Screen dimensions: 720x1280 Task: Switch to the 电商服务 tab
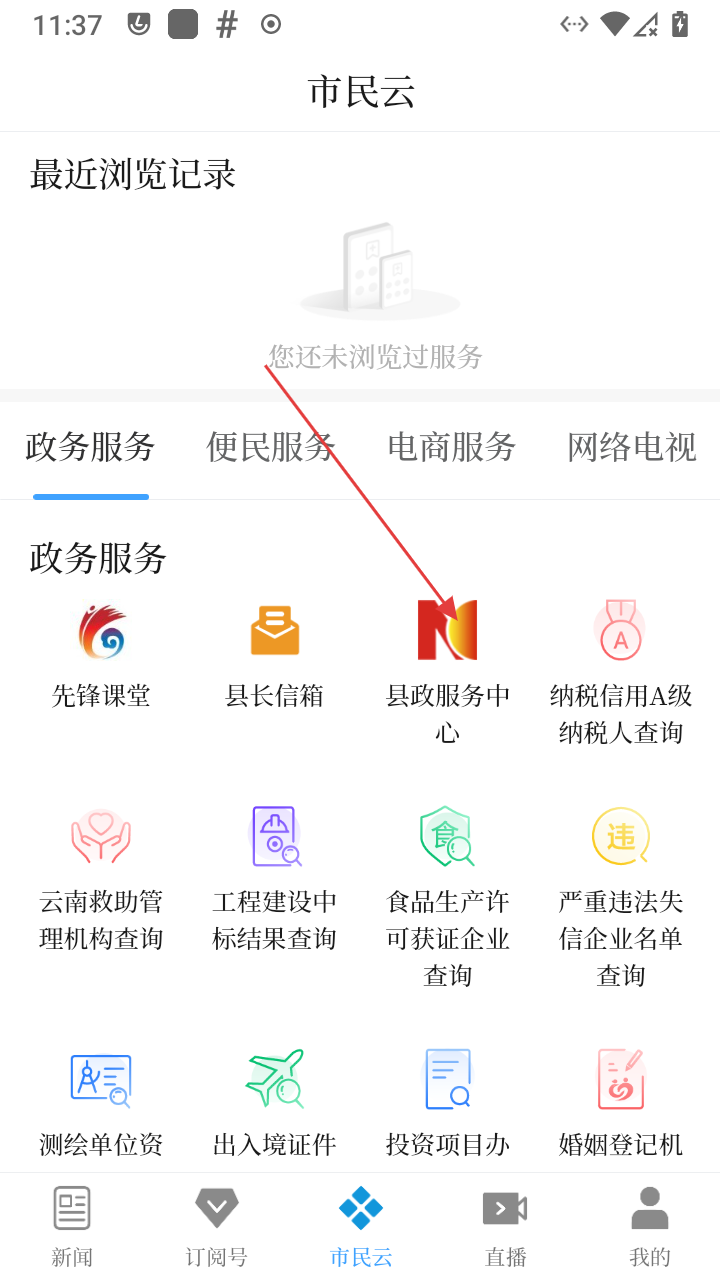click(451, 447)
